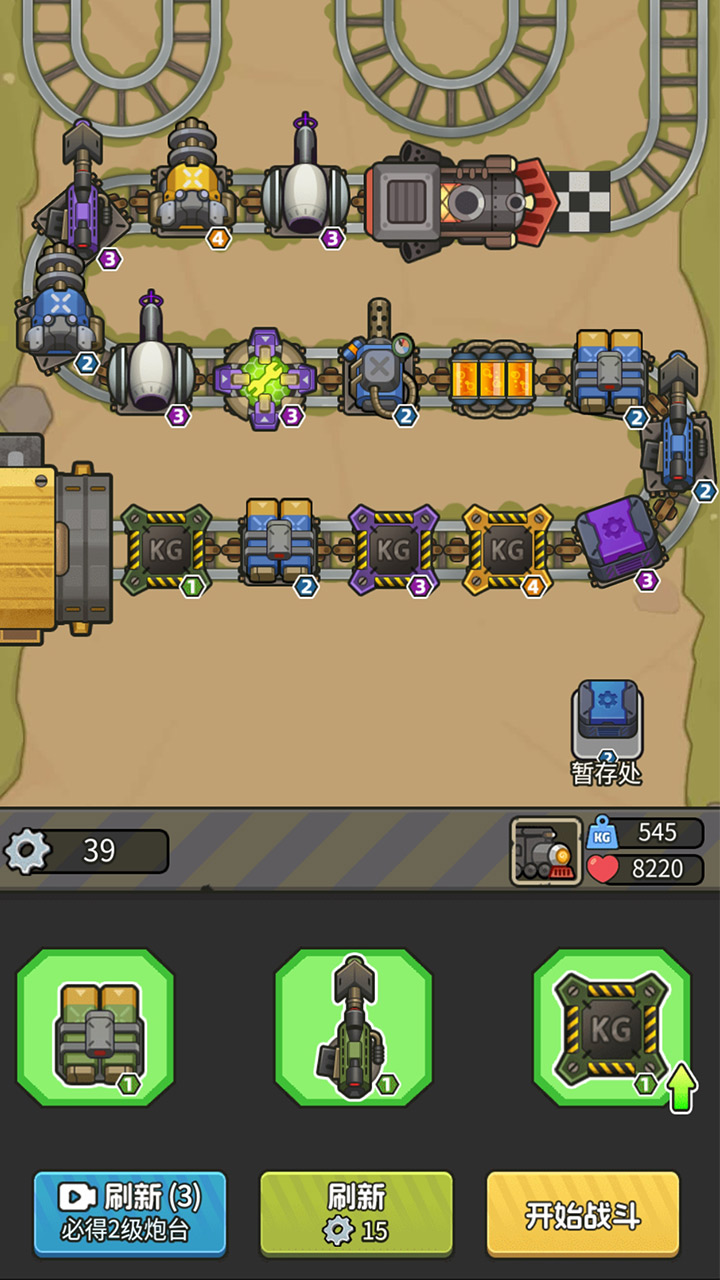The width and height of the screenshot is (720, 1280).
Task: Select the level 1 KG weight card
Action: 611,1029
